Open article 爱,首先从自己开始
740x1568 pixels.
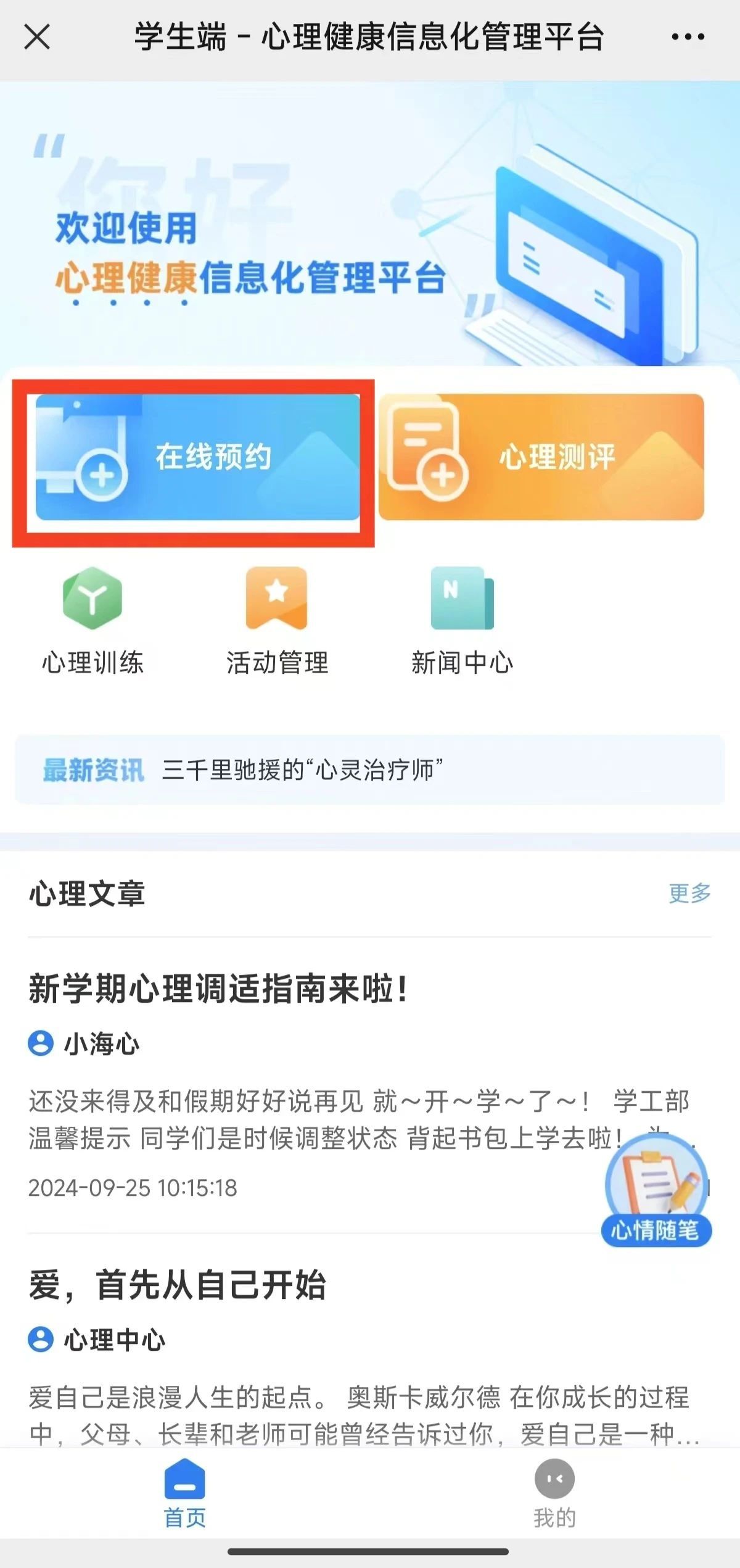178,1285
